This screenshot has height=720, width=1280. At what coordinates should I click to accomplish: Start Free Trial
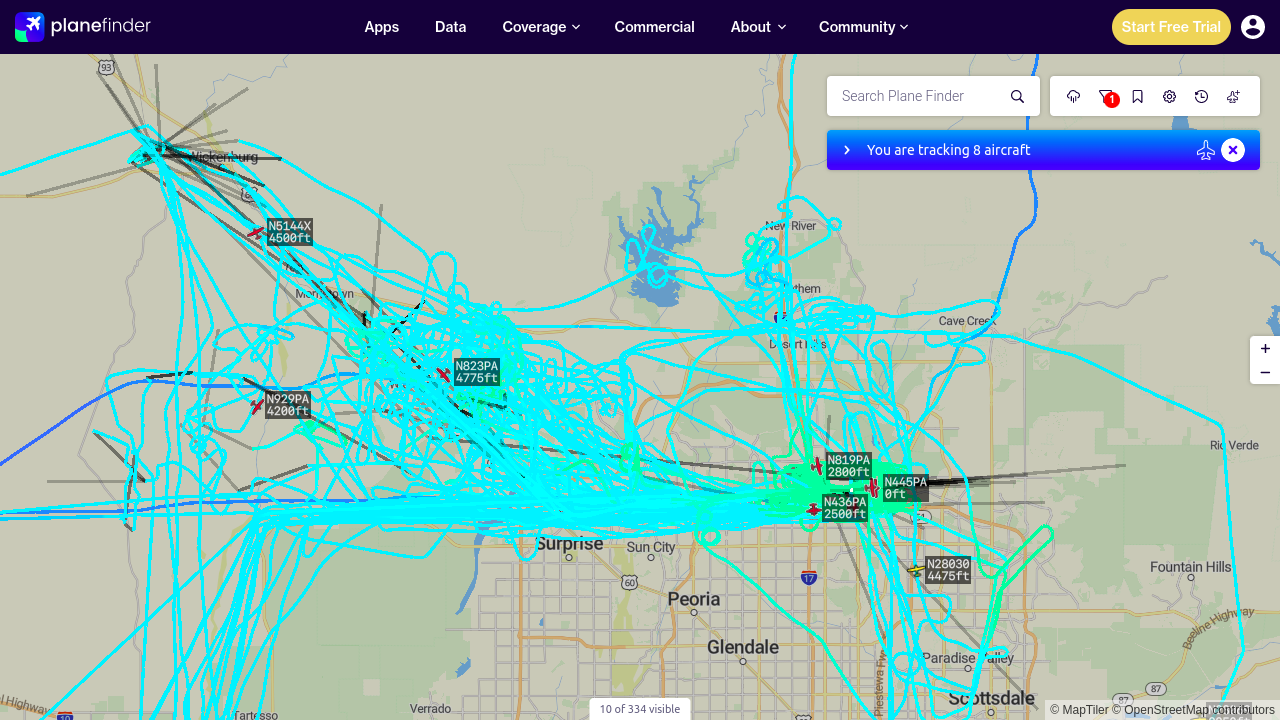[1171, 27]
